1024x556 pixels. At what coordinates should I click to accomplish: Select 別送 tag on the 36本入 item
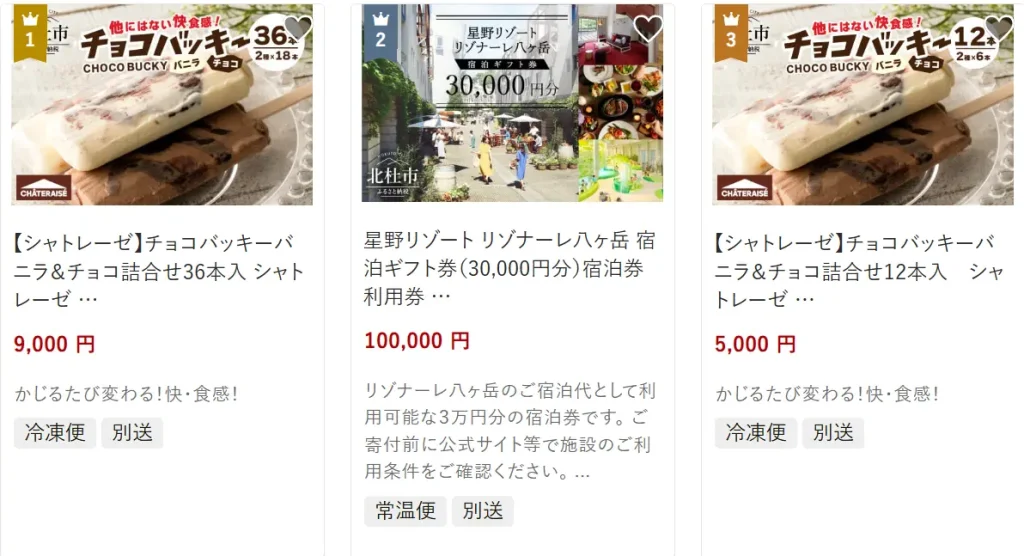[x=132, y=433]
